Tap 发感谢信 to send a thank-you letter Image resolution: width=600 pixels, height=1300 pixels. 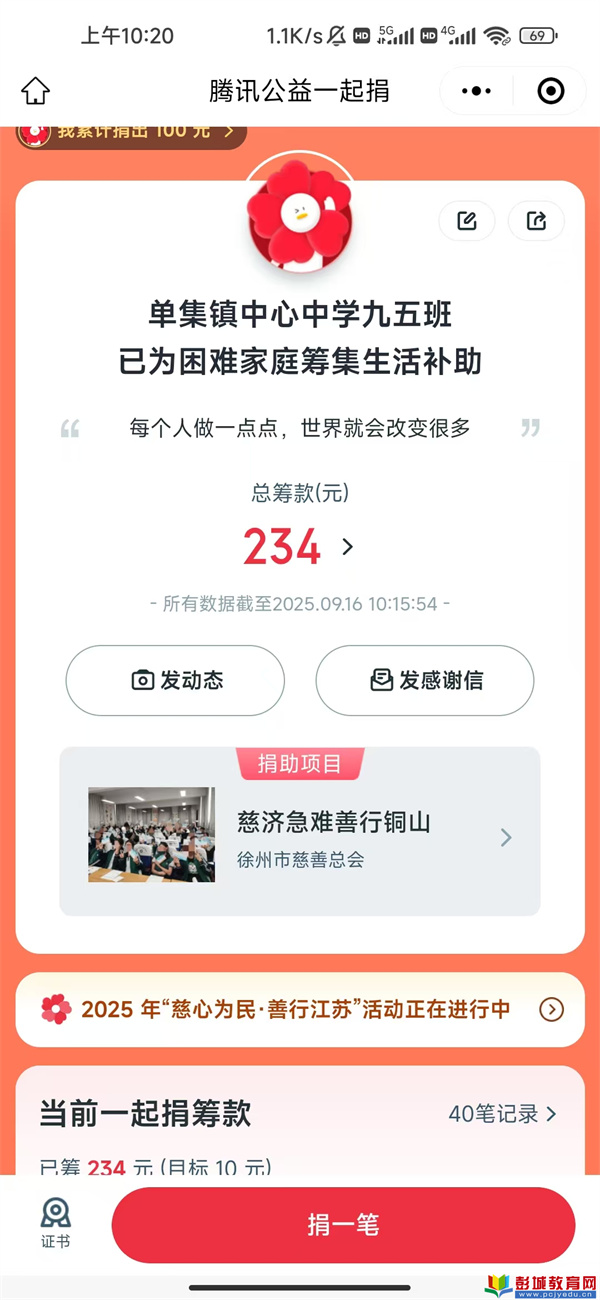pyautogui.click(x=425, y=680)
